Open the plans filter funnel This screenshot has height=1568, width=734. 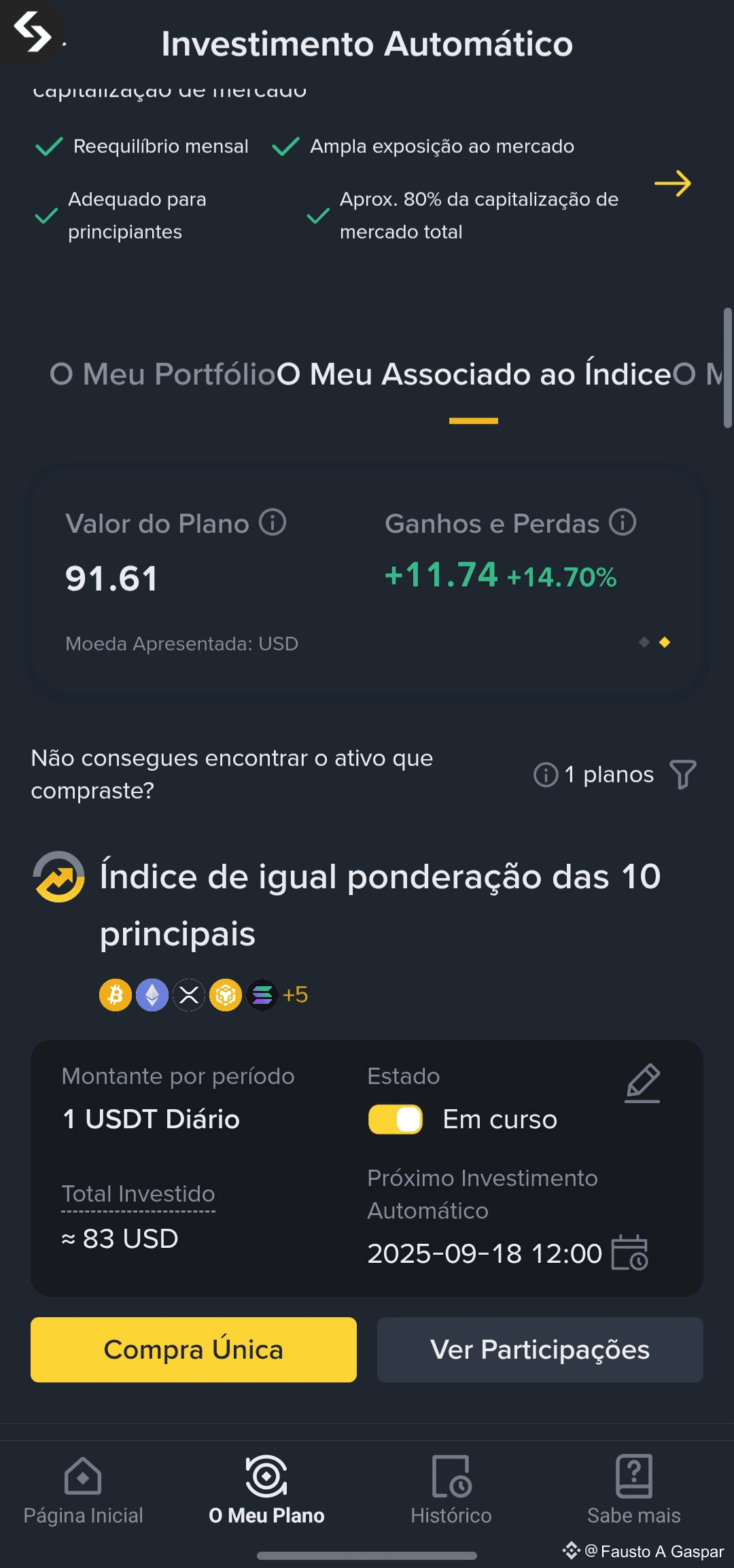(x=682, y=774)
